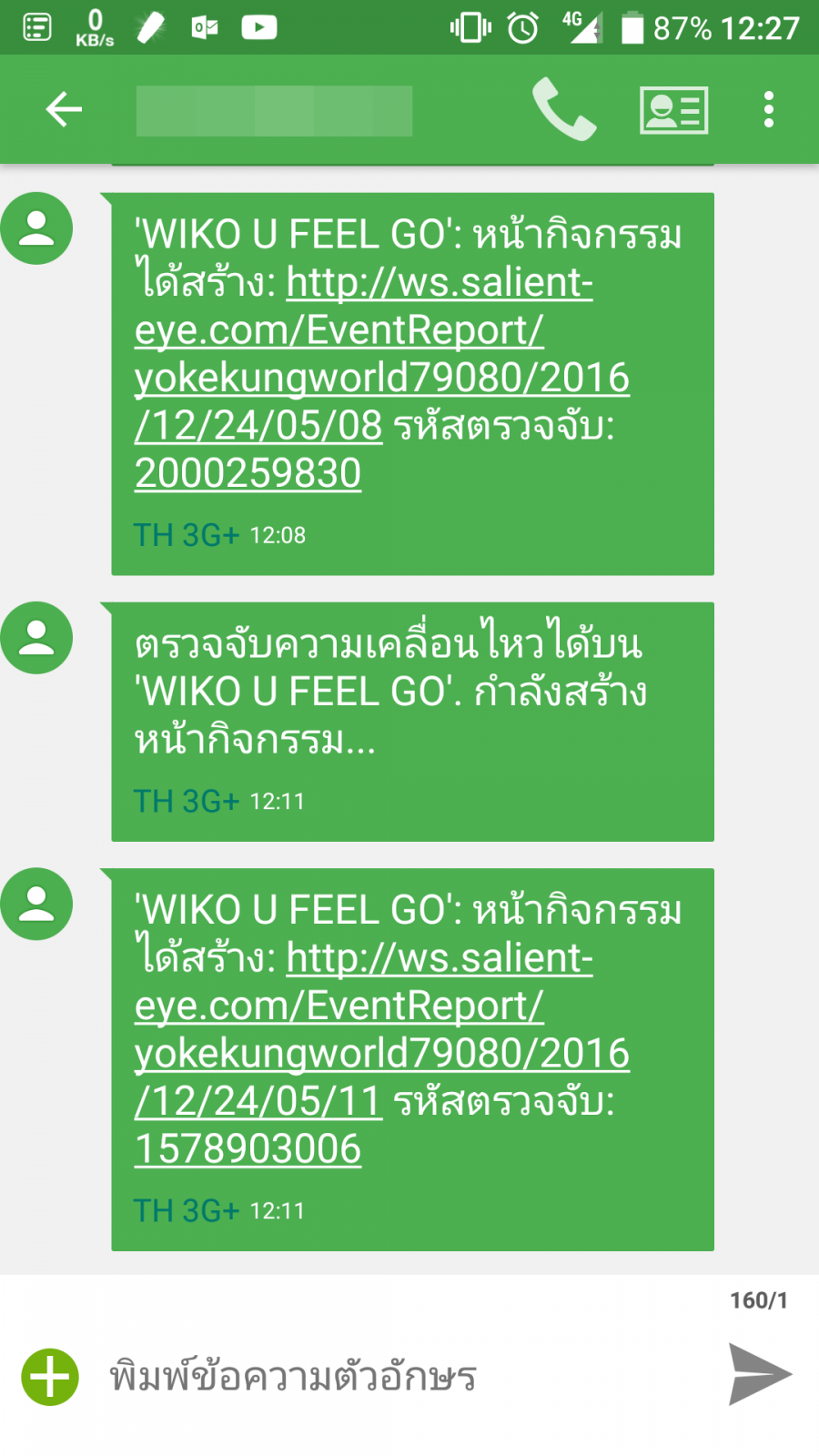The width and height of the screenshot is (819, 1456).
Task: Open the overflow menu
Action: 769,110
